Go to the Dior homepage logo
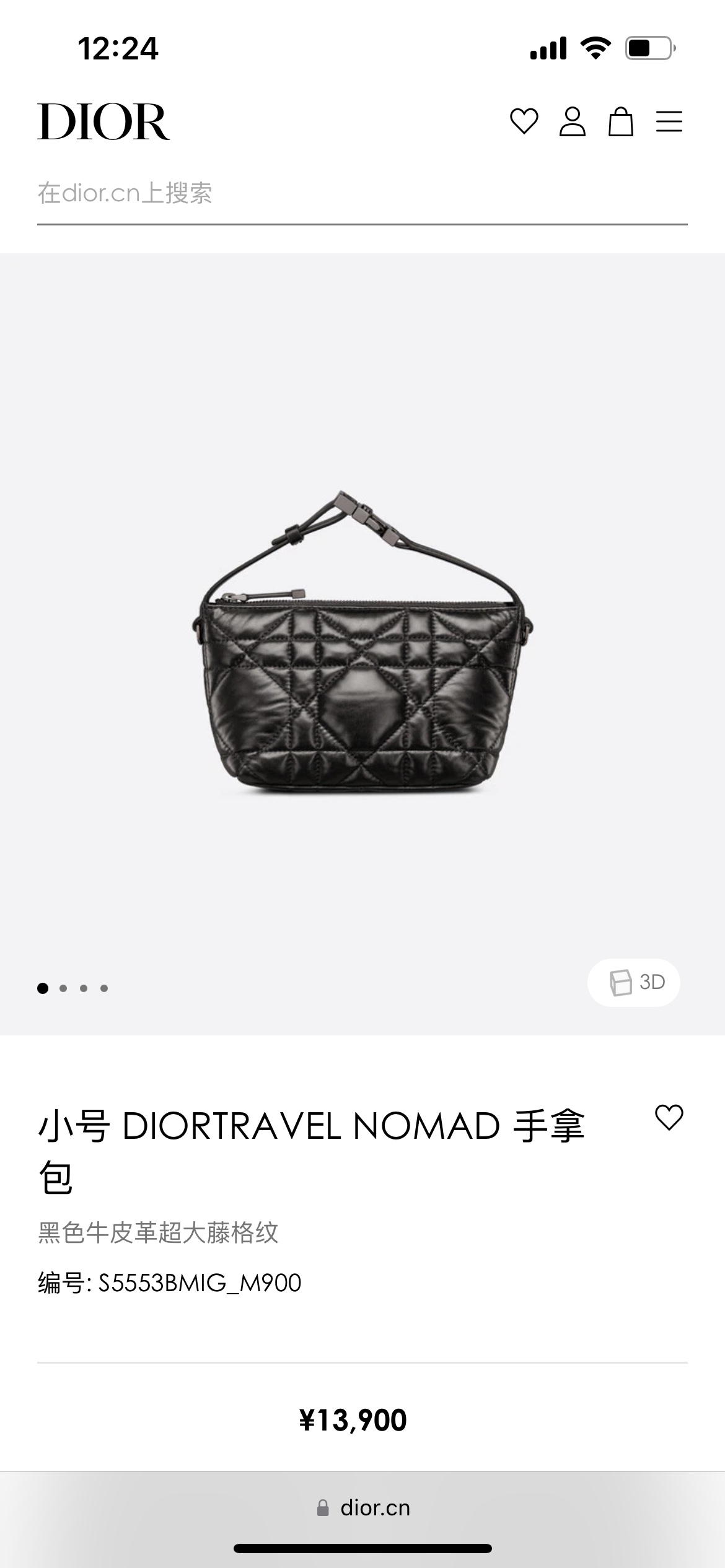Viewport: 725px width, 1568px height. tap(103, 121)
